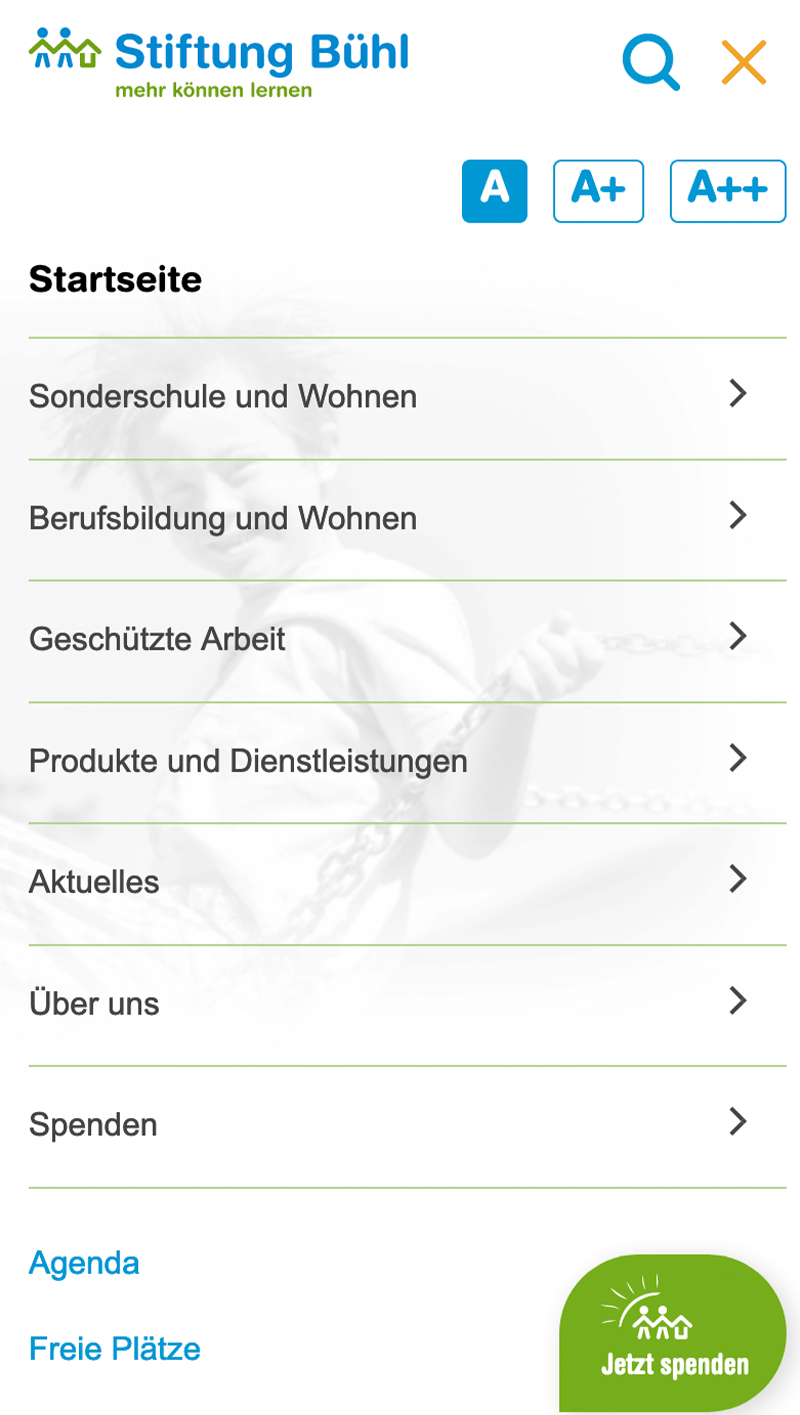Open Berufsbildung und Wohnen submenu
Screen dimensions: 800x1415
pyautogui.click(x=407, y=519)
